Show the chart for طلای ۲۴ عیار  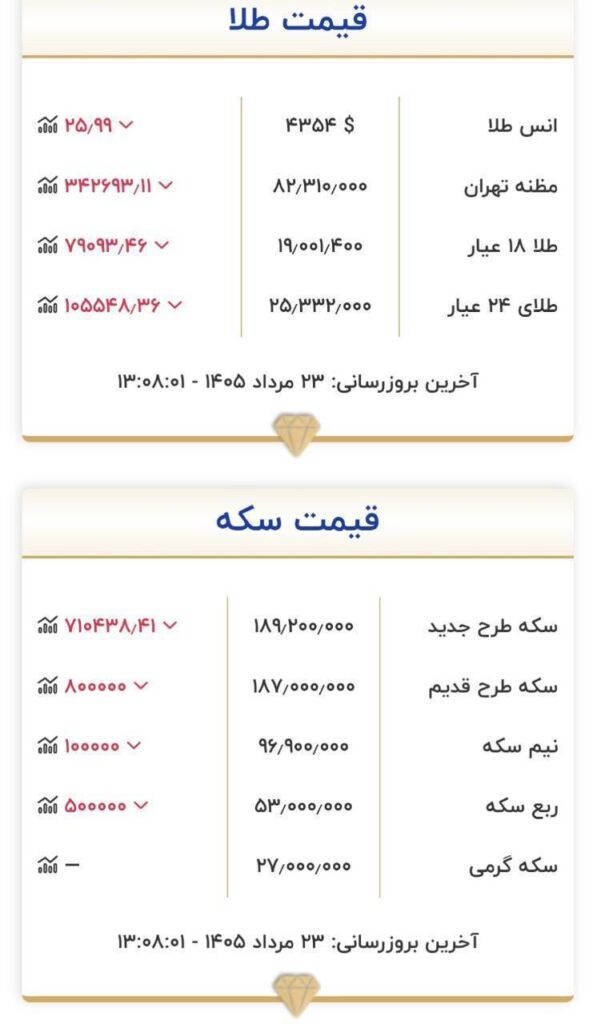point(48,305)
